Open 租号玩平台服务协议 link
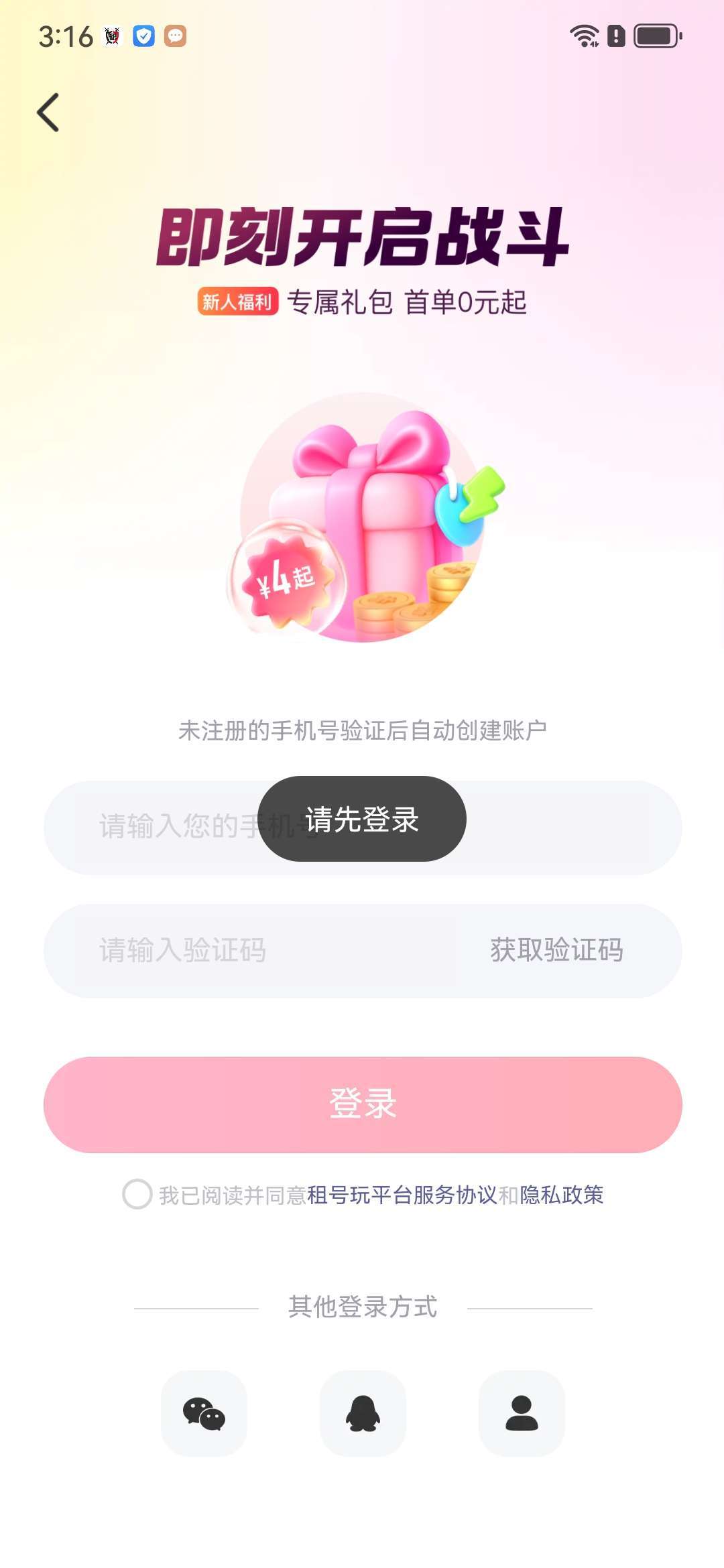The image size is (724, 1568). click(402, 1195)
